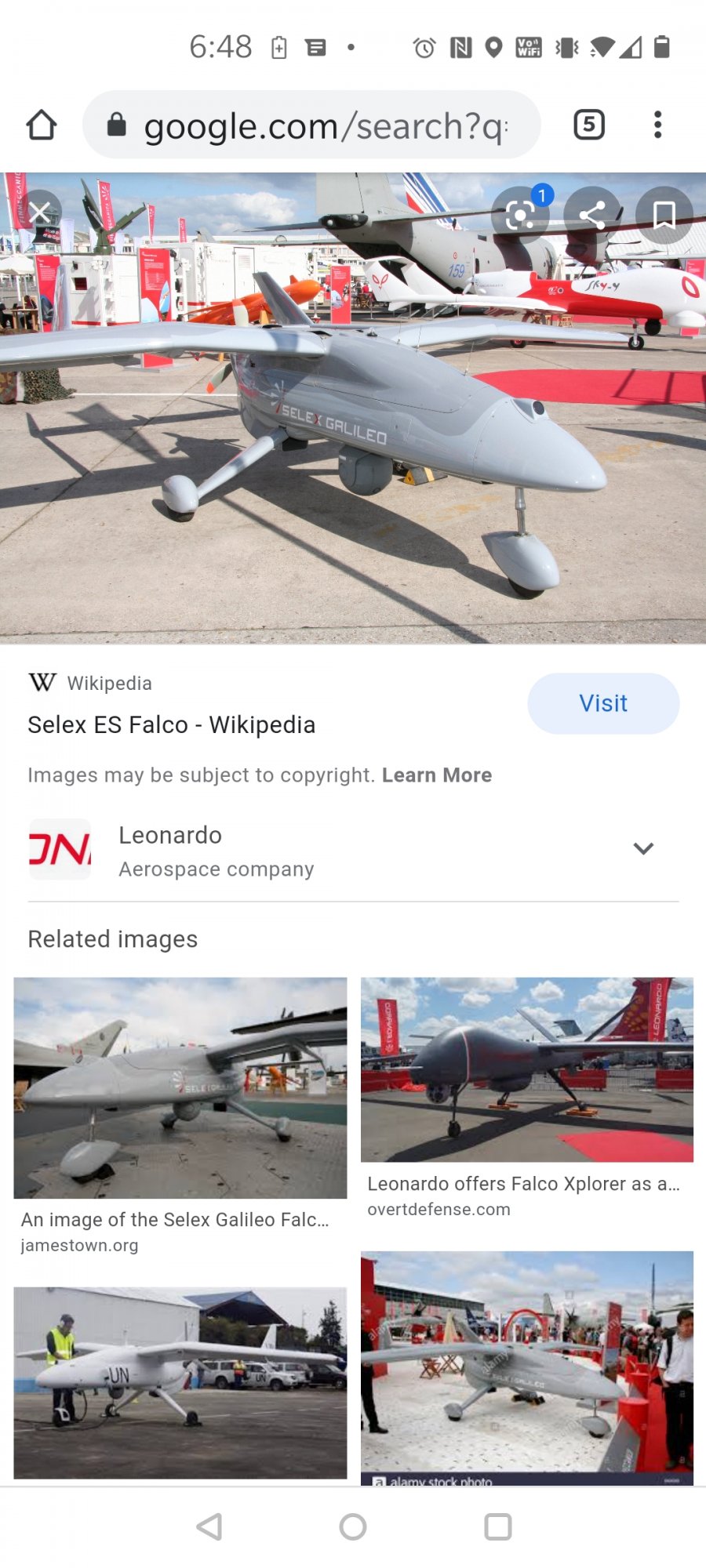The height and width of the screenshot is (1568, 706).
Task: Open Leonardo offers Falco Xplorer image
Action: tap(527, 1069)
